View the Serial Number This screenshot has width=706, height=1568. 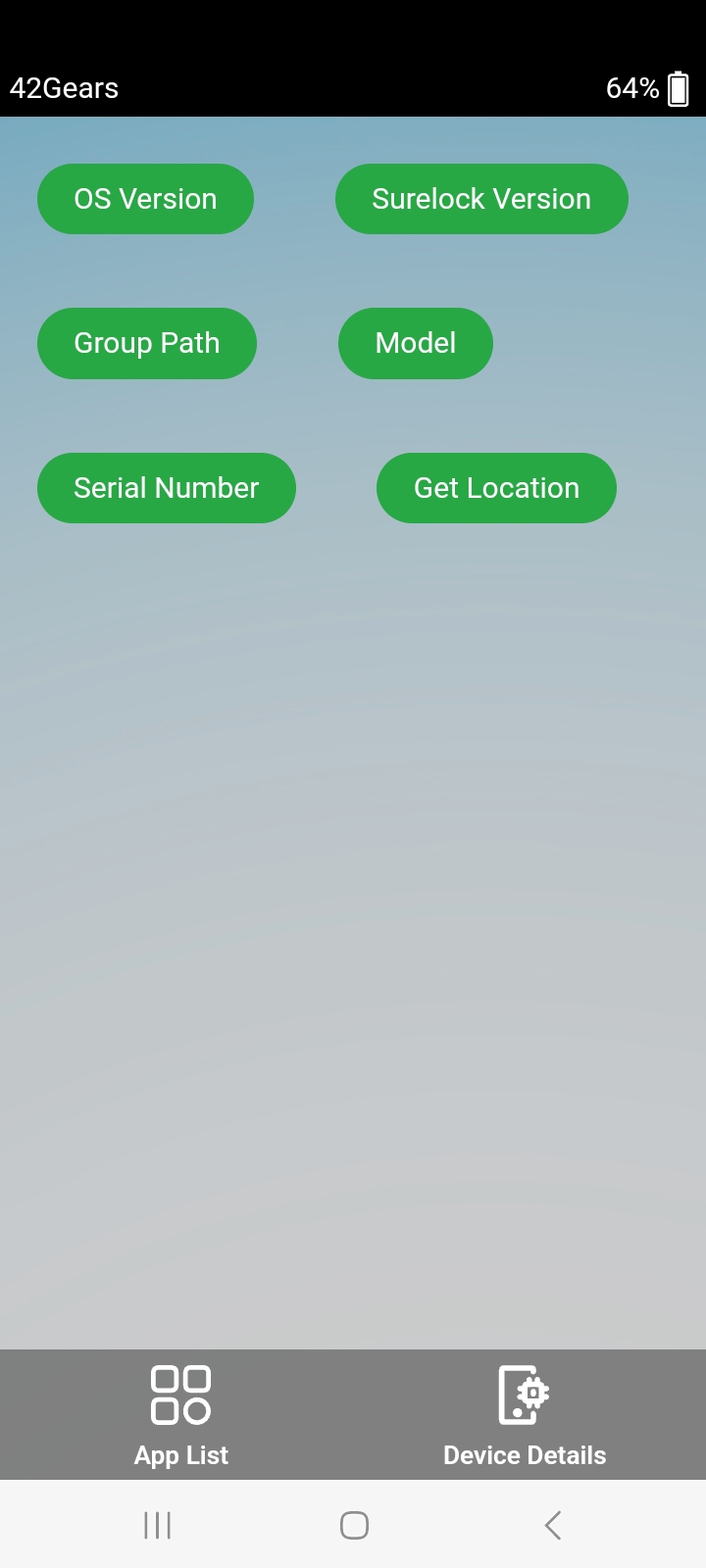(x=167, y=488)
